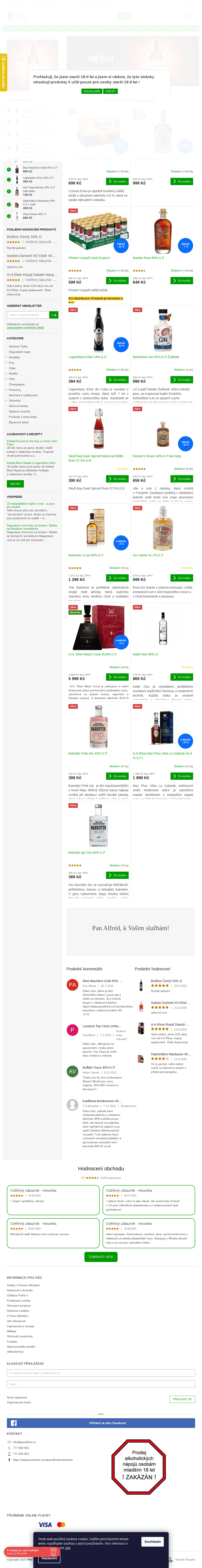
Task: Add Bumbu Rum 40% to cart
Action: pyautogui.click(x=181, y=281)
